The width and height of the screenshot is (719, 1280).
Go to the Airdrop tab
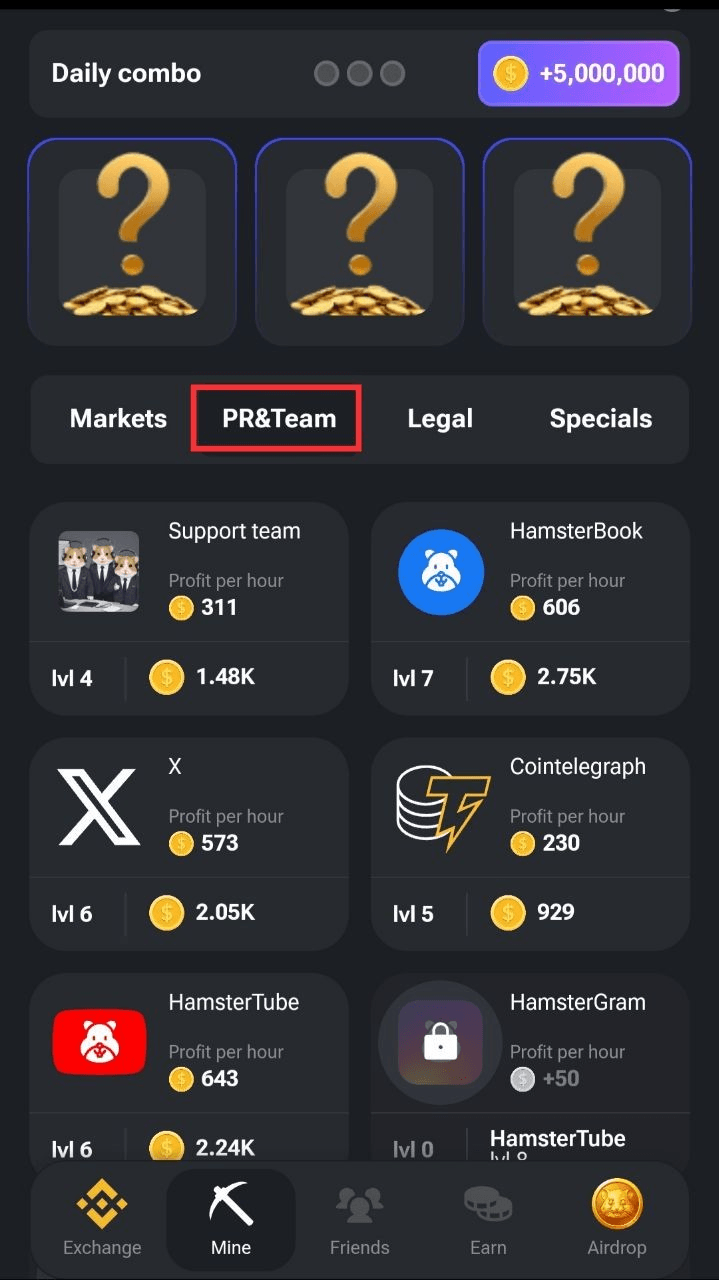tap(616, 1218)
